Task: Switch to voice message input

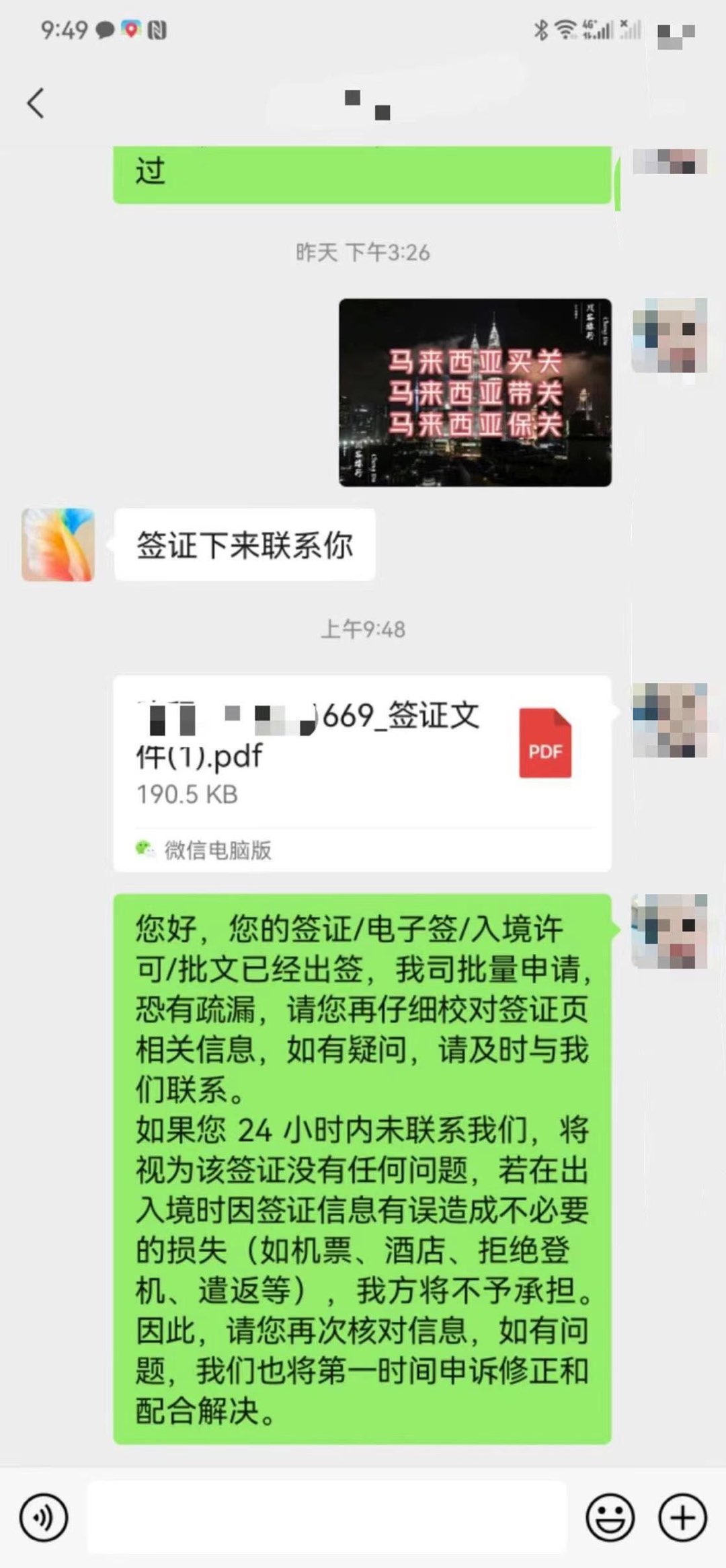Action: [44, 1518]
